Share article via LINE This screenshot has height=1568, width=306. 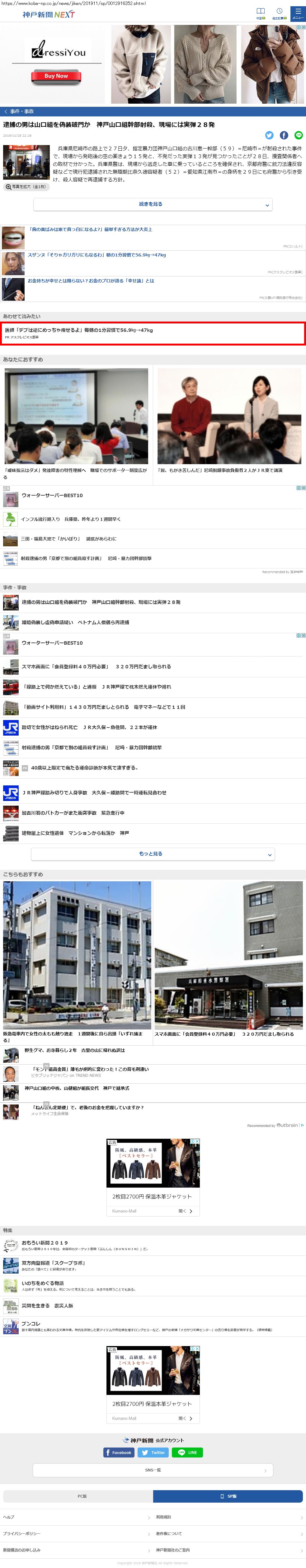click(x=298, y=135)
